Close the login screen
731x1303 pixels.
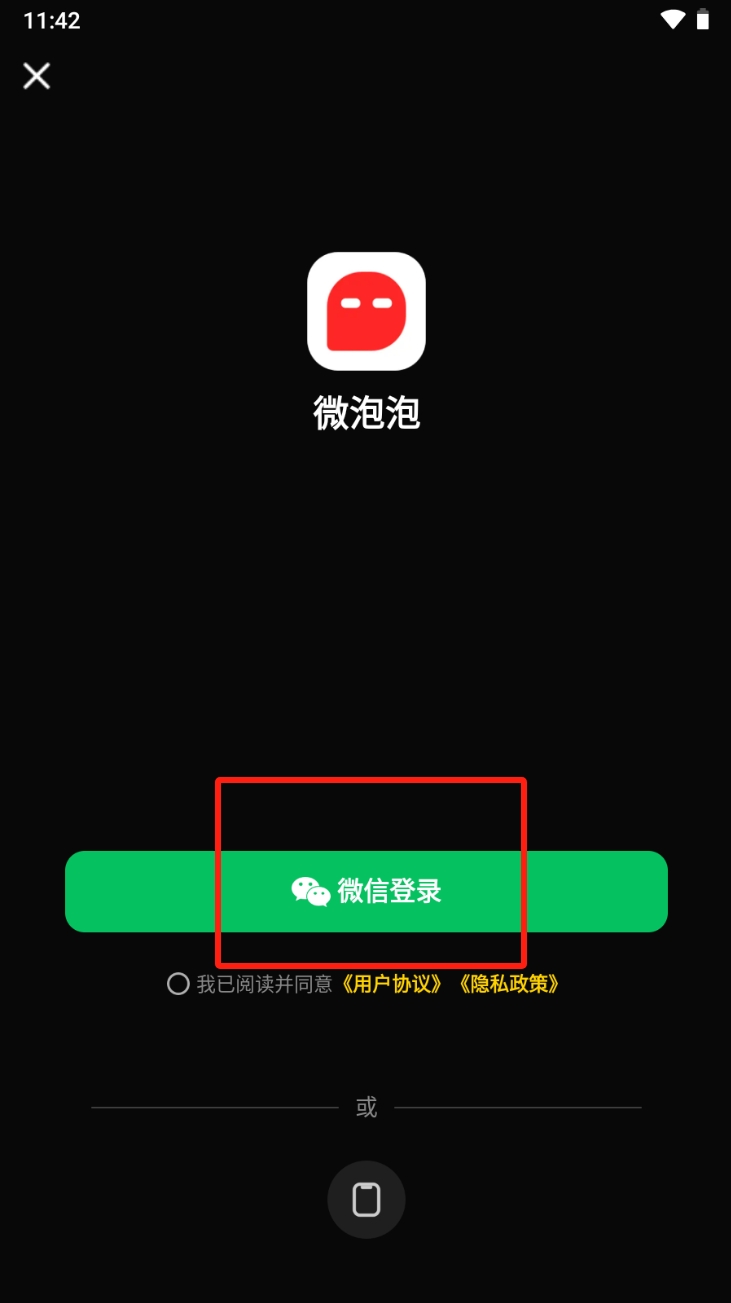tap(37, 76)
